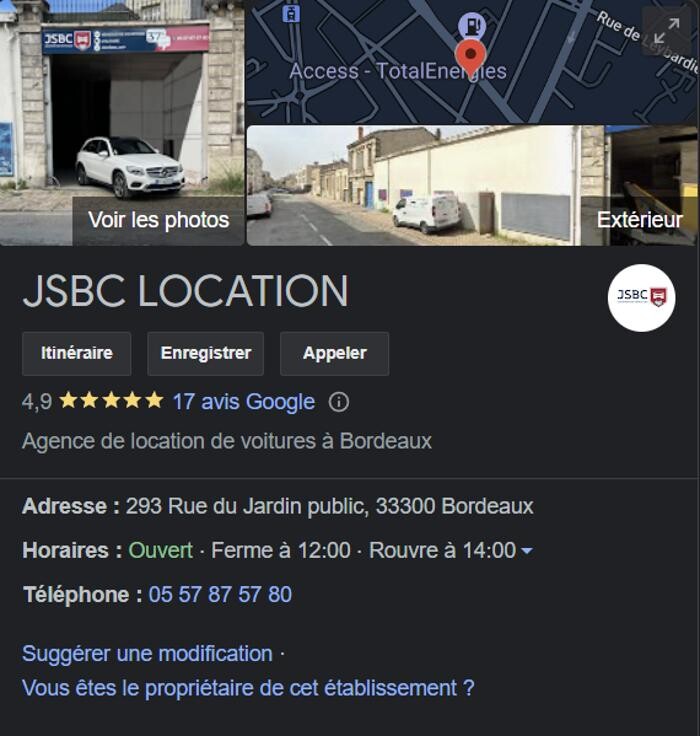
Task: Dial phone number 05 57 87 57 80
Action: coord(220,595)
